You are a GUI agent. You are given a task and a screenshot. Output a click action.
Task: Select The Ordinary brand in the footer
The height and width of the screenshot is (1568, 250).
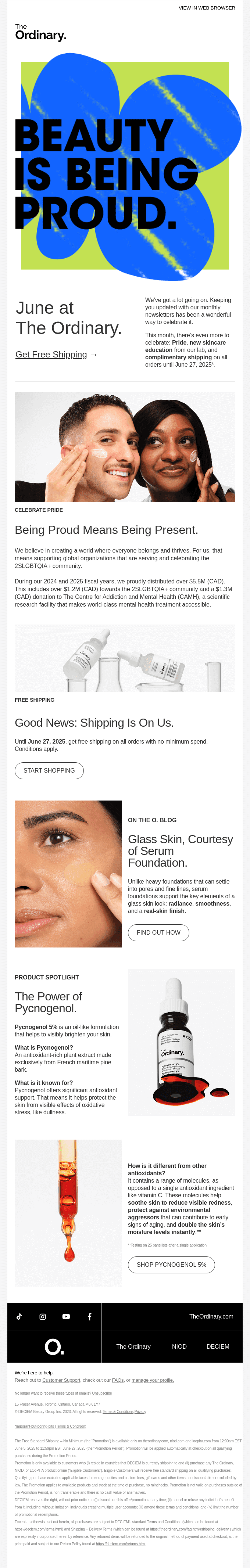[133, 1346]
